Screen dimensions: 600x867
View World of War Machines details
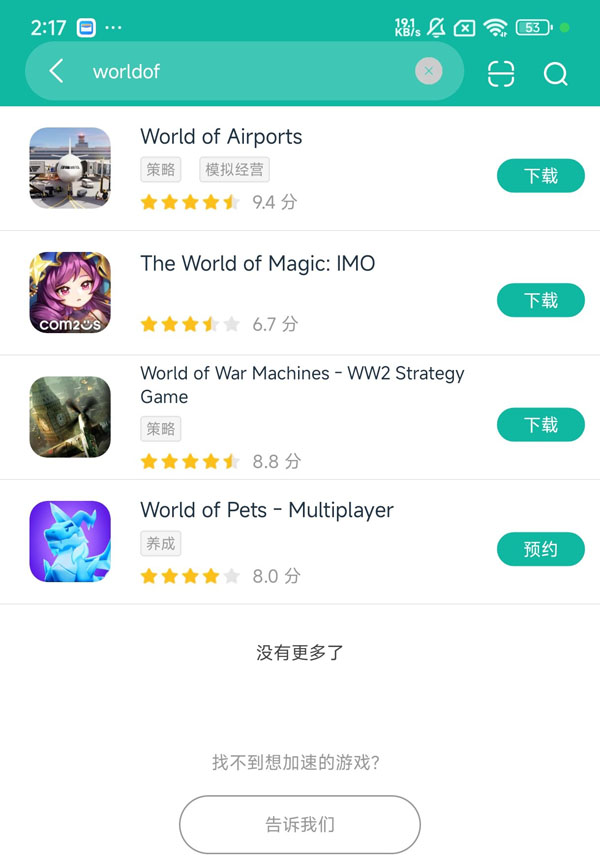tap(302, 384)
